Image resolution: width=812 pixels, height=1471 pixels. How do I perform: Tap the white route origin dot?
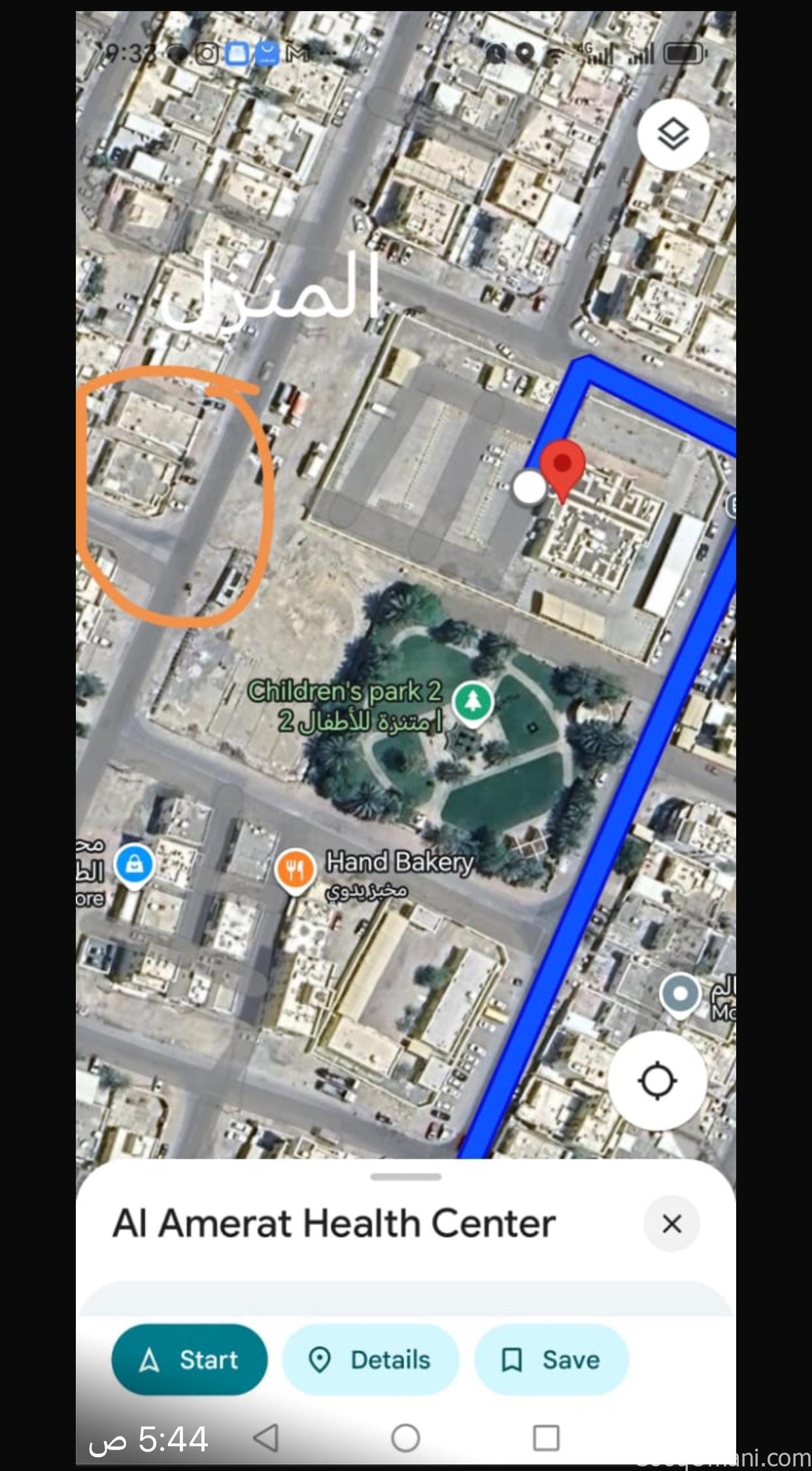click(528, 488)
